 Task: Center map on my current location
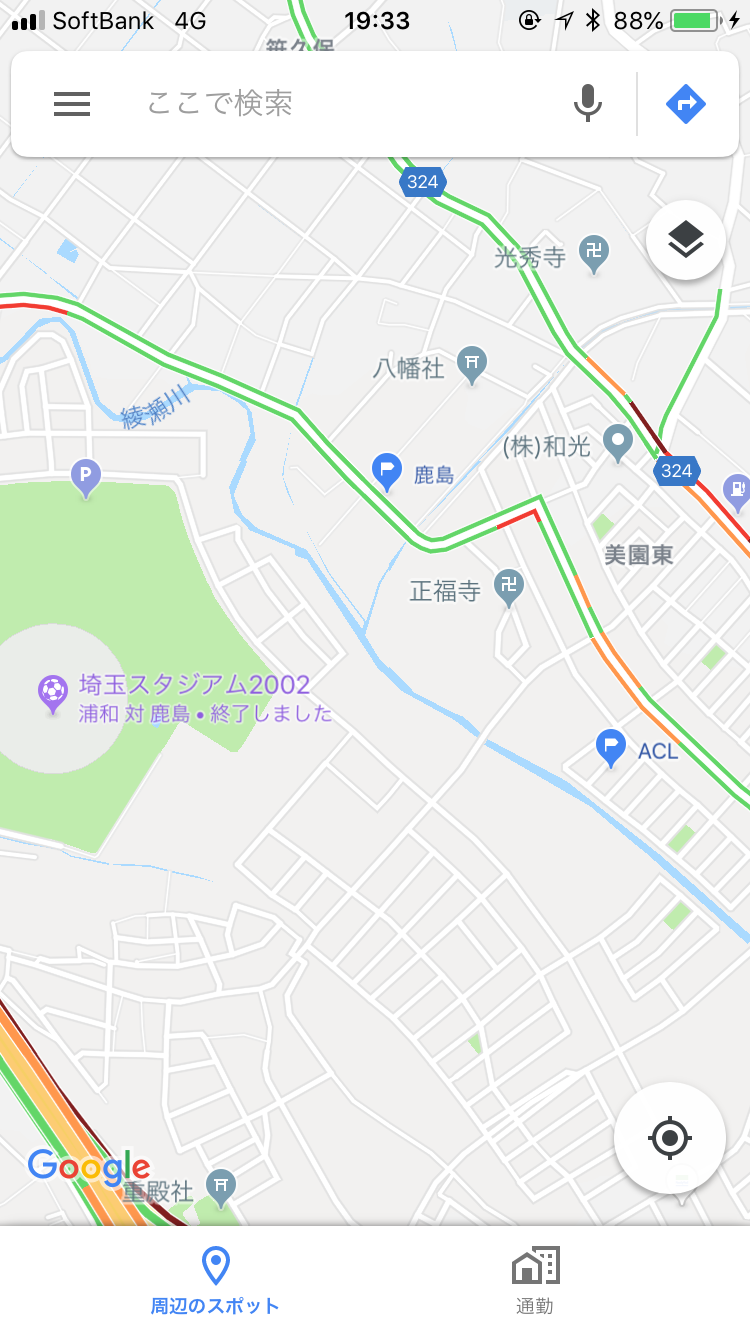click(670, 1137)
